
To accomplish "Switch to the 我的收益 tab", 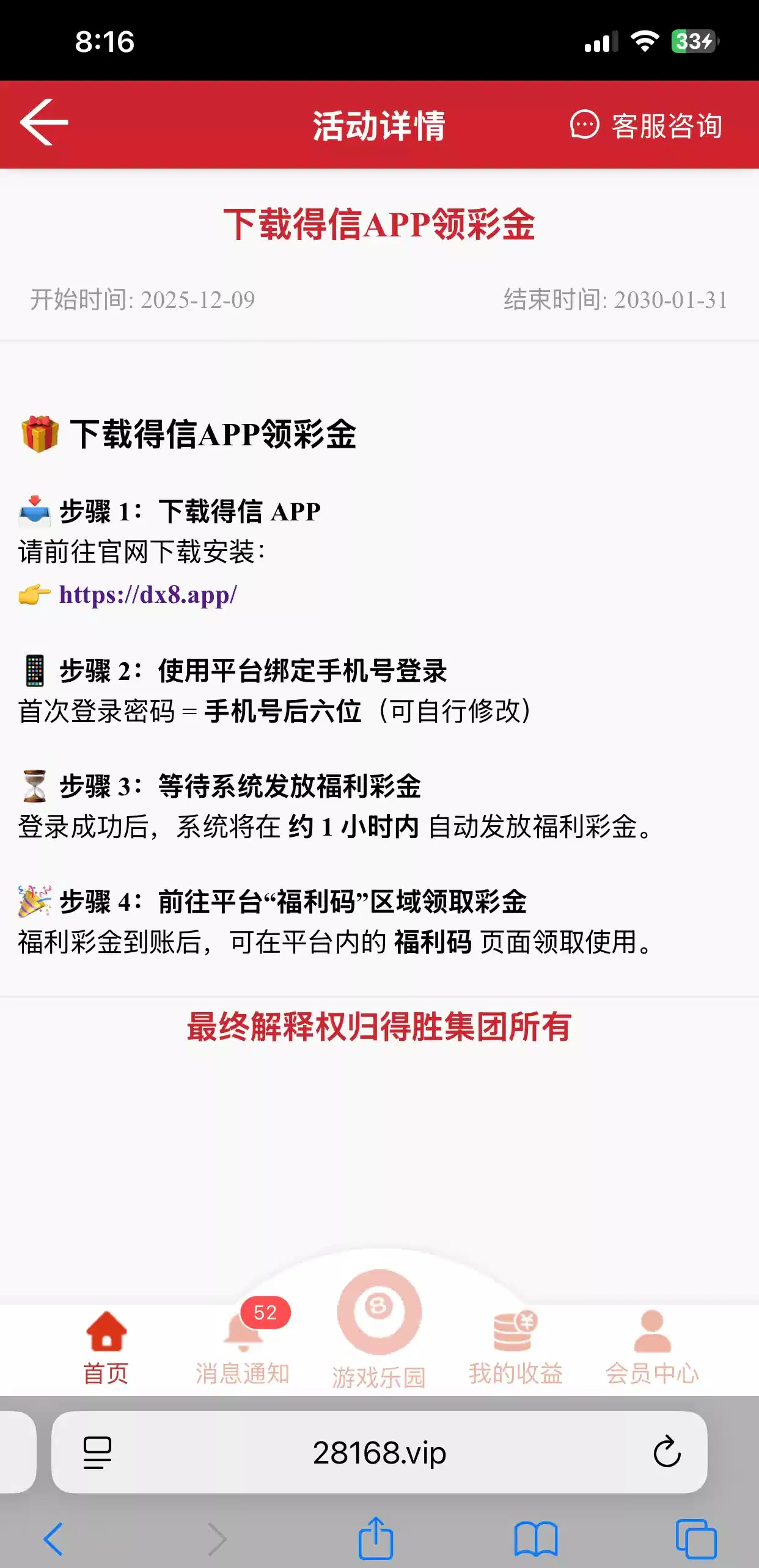I will click(515, 1348).
